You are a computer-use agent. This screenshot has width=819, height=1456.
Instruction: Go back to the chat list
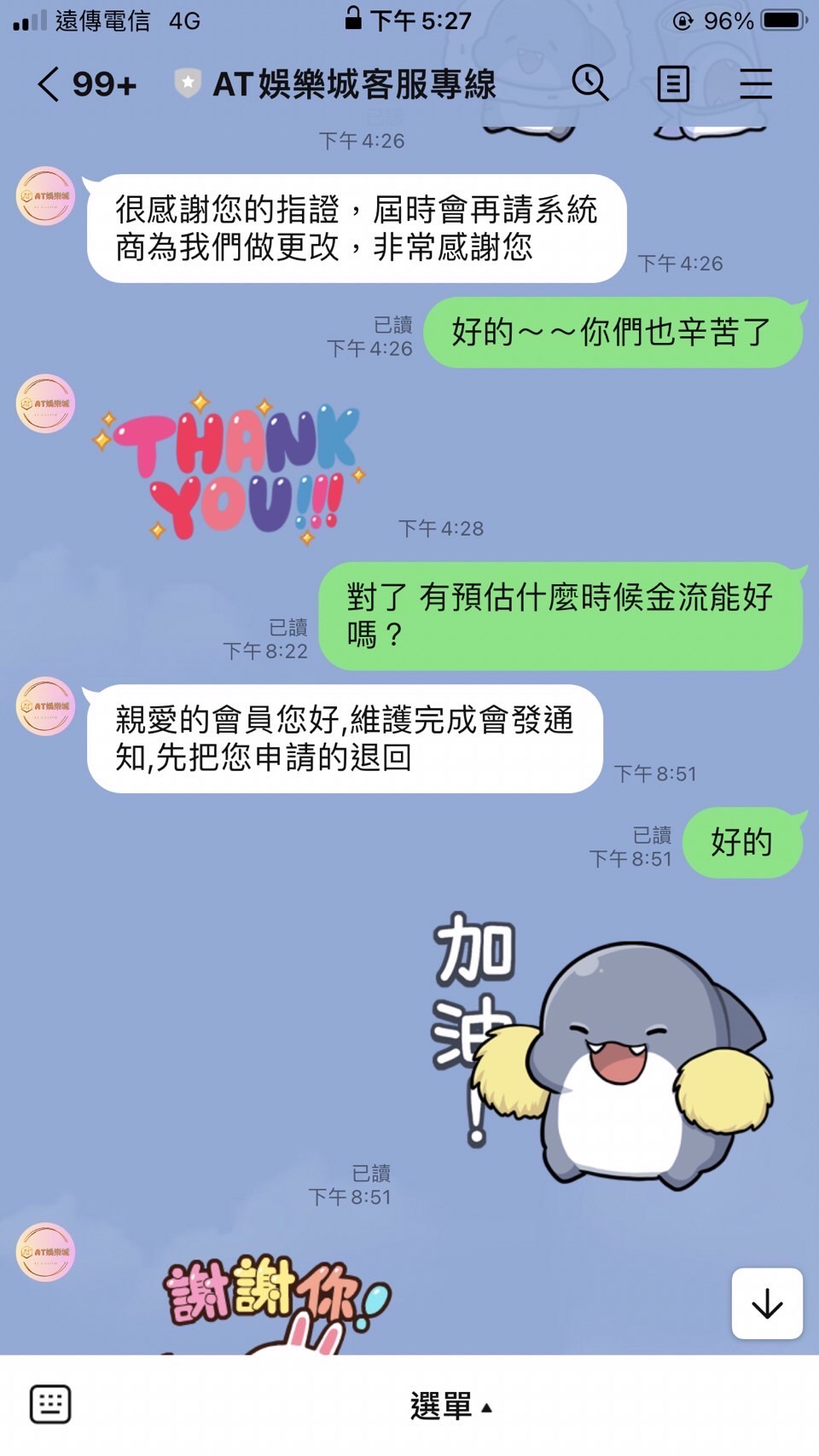(49, 84)
